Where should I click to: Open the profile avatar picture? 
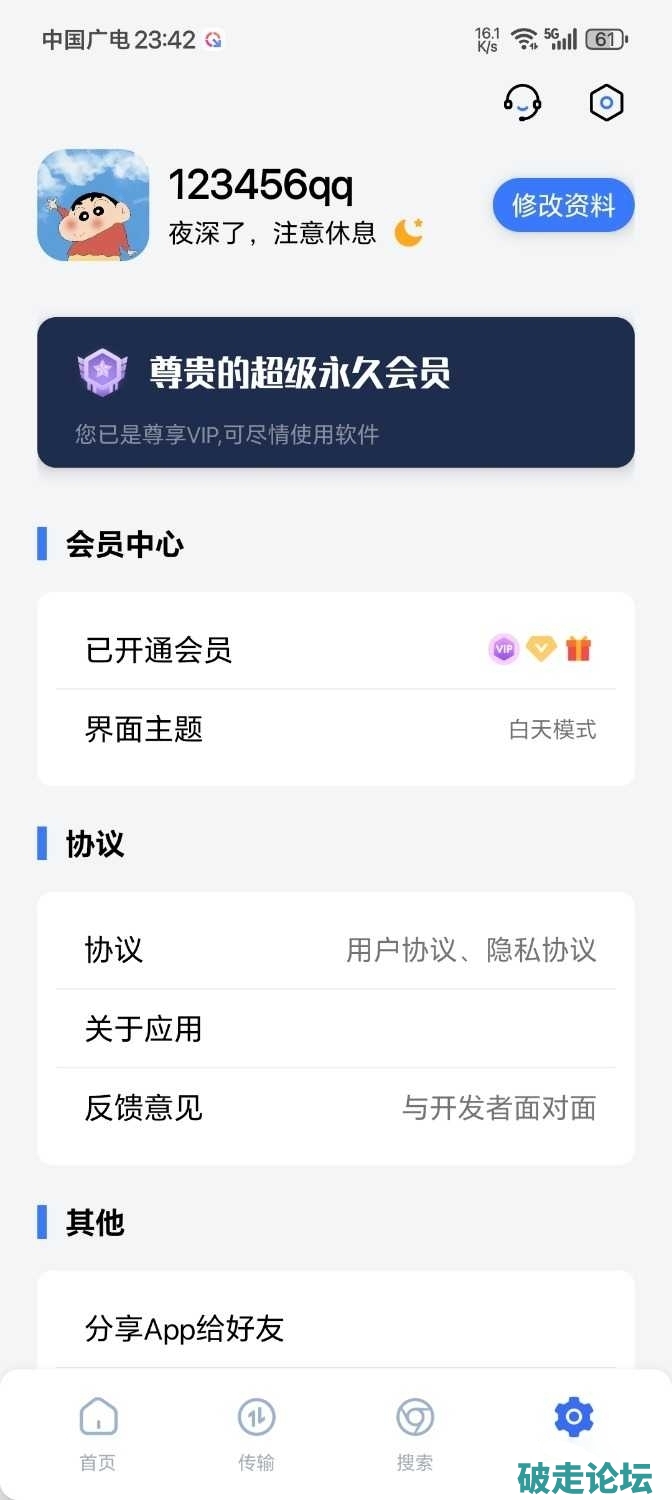pos(93,205)
